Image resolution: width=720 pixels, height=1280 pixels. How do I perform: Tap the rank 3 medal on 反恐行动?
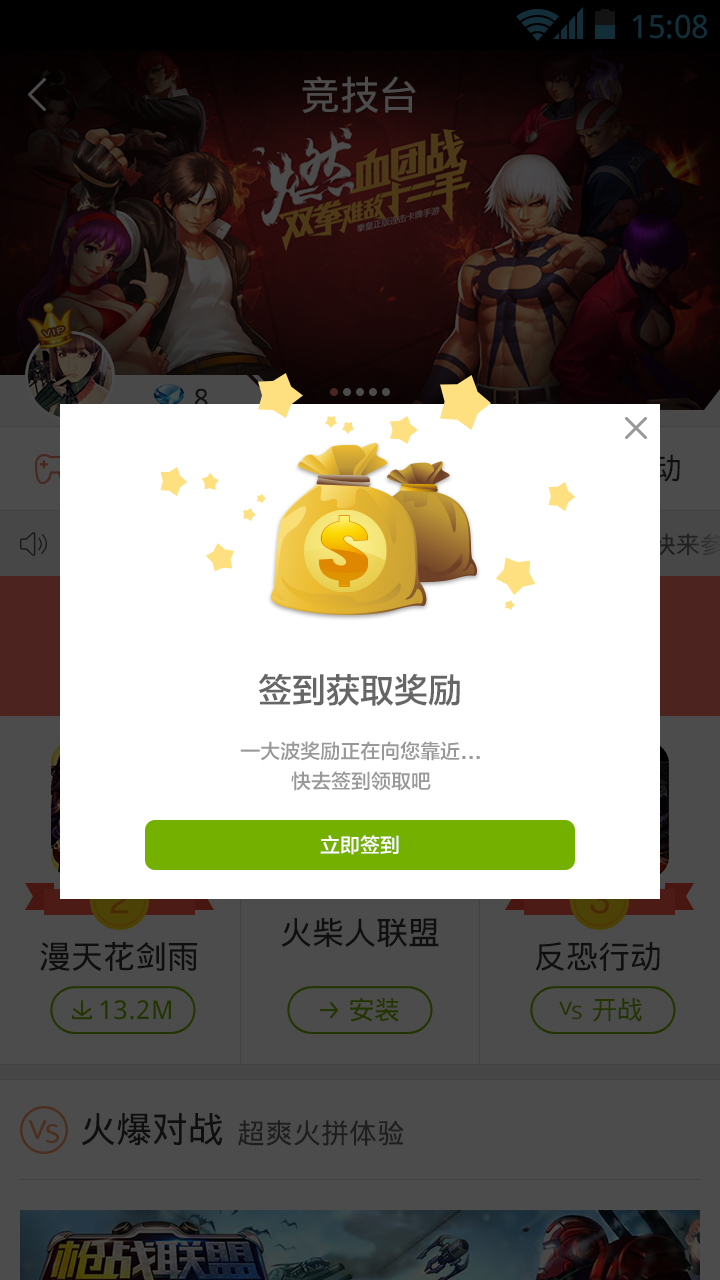597,904
